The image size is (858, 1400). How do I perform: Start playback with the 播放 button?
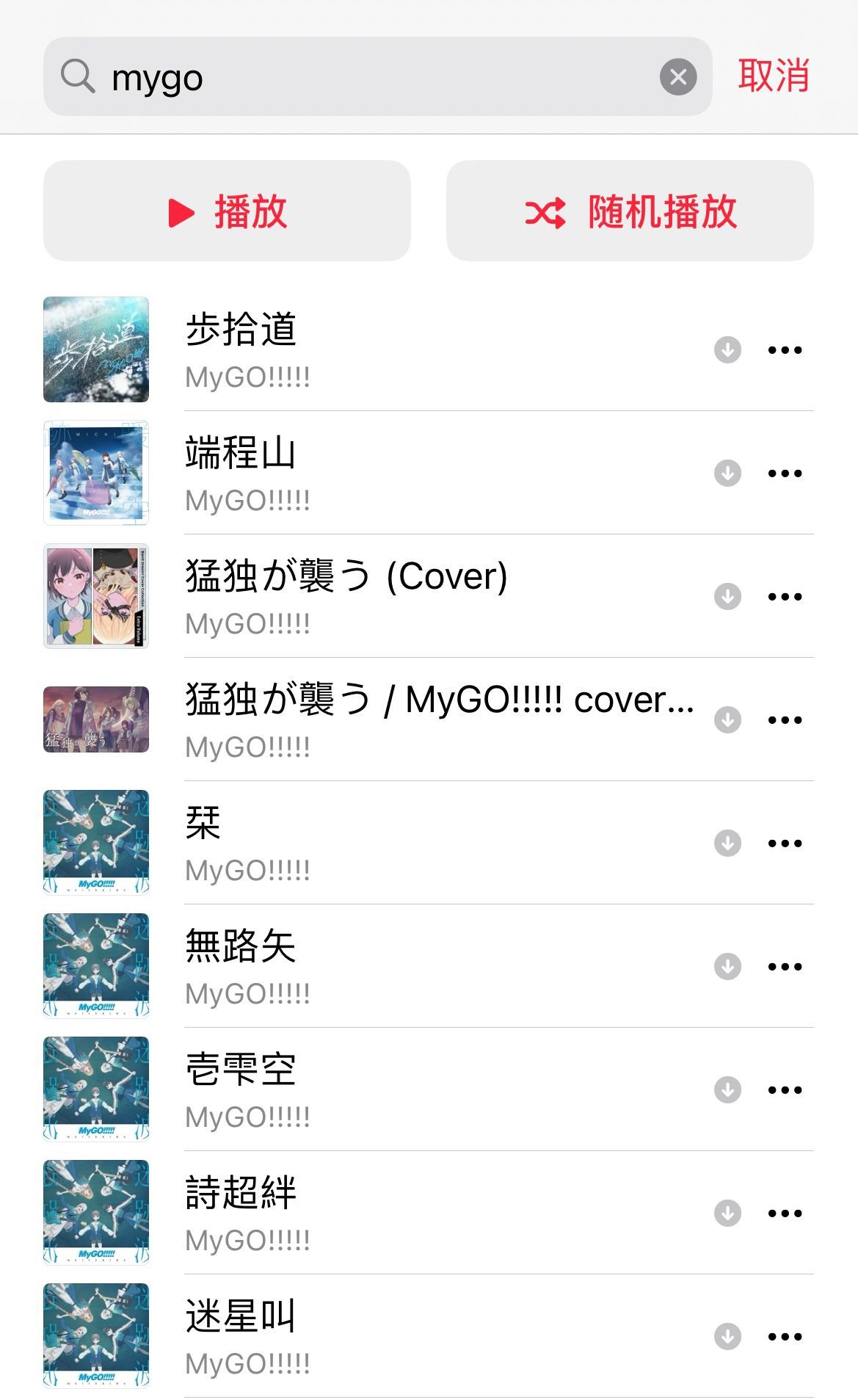(227, 211)
